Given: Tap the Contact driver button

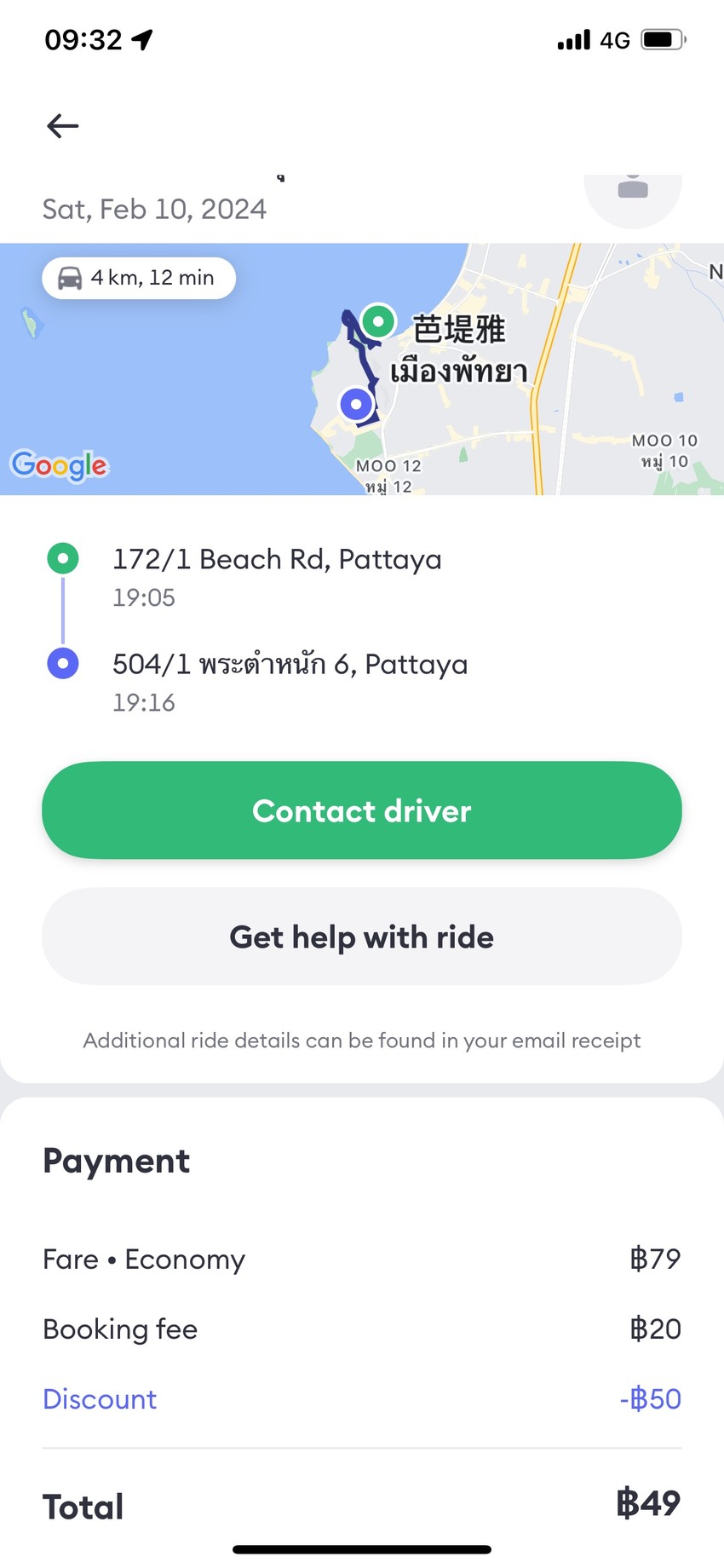Looking at the screenshot, I should tap(362, 810).
